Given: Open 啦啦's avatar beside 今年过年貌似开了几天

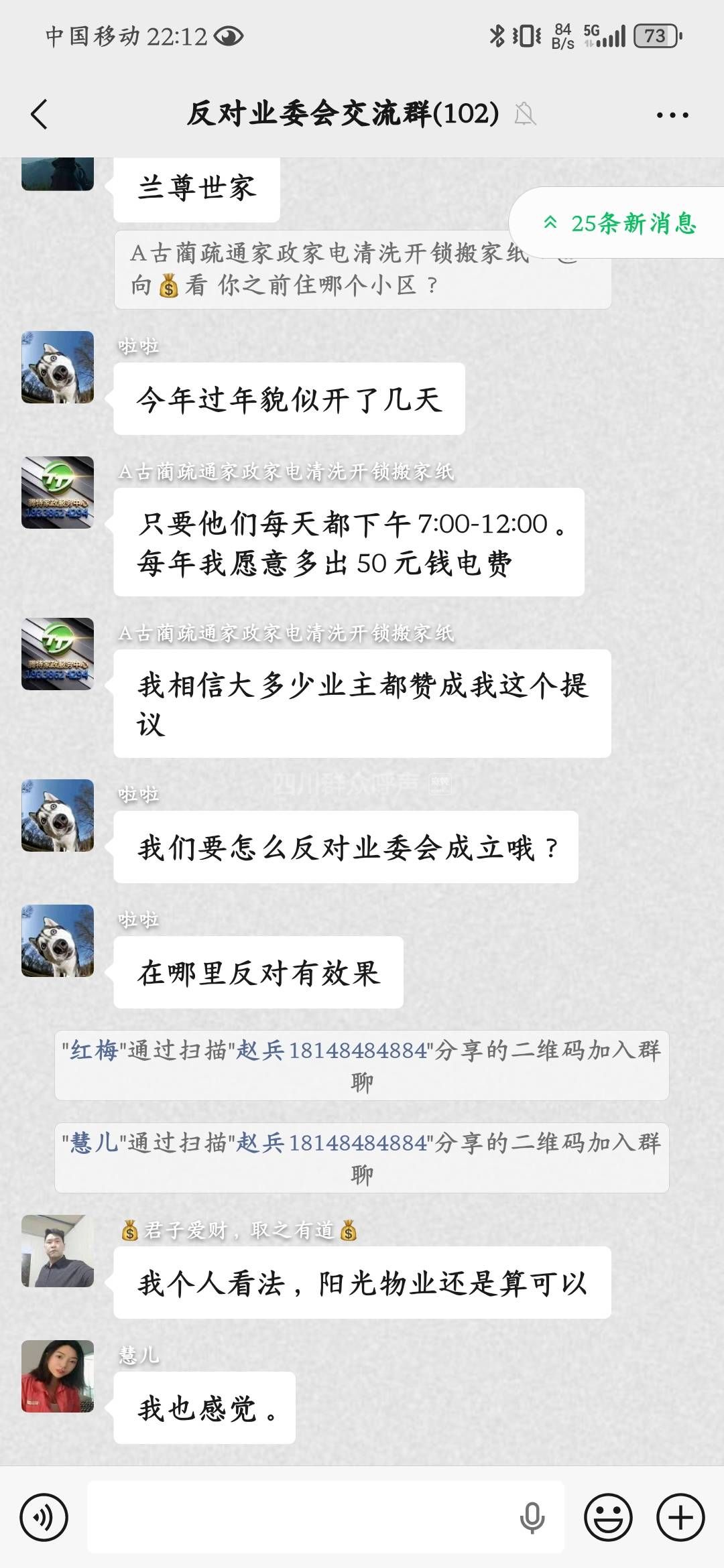Looking at the screenshot, I should tap(58, 367).
